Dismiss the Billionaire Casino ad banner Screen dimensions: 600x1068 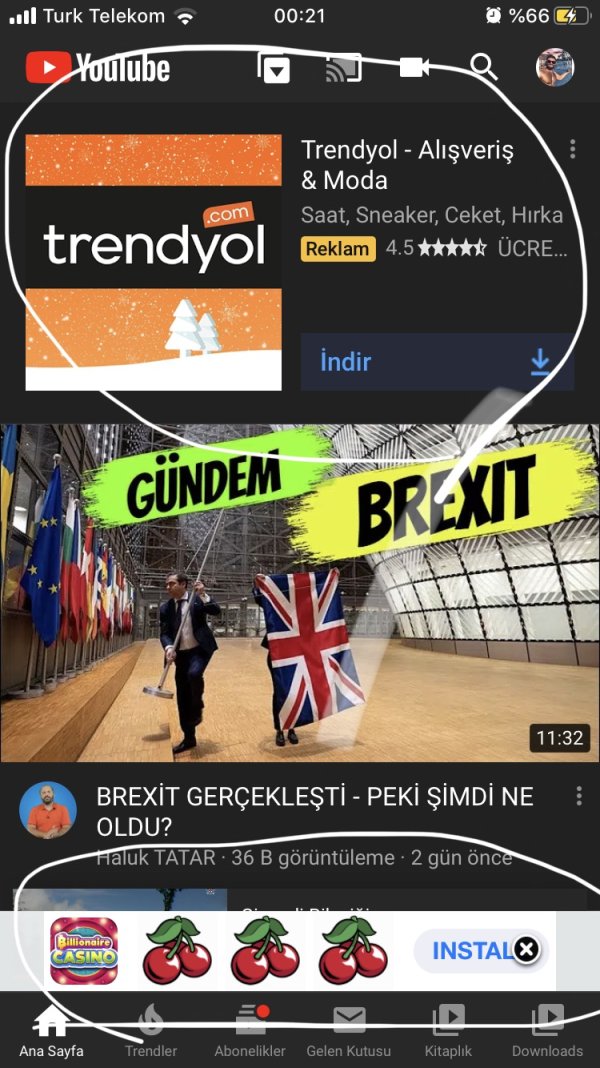[x=527, y=949]
